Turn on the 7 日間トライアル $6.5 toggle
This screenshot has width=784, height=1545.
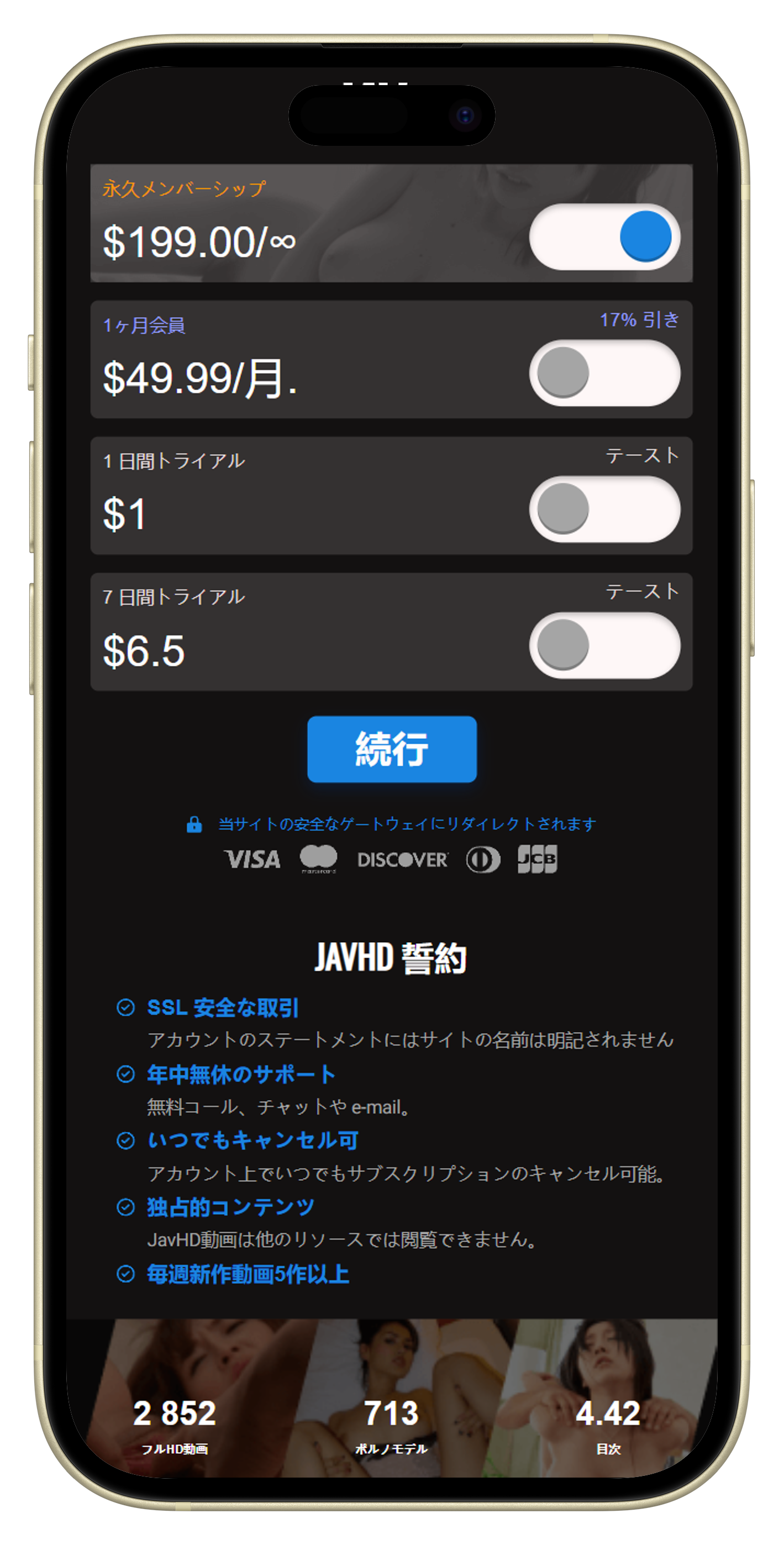tap(604, 645)
